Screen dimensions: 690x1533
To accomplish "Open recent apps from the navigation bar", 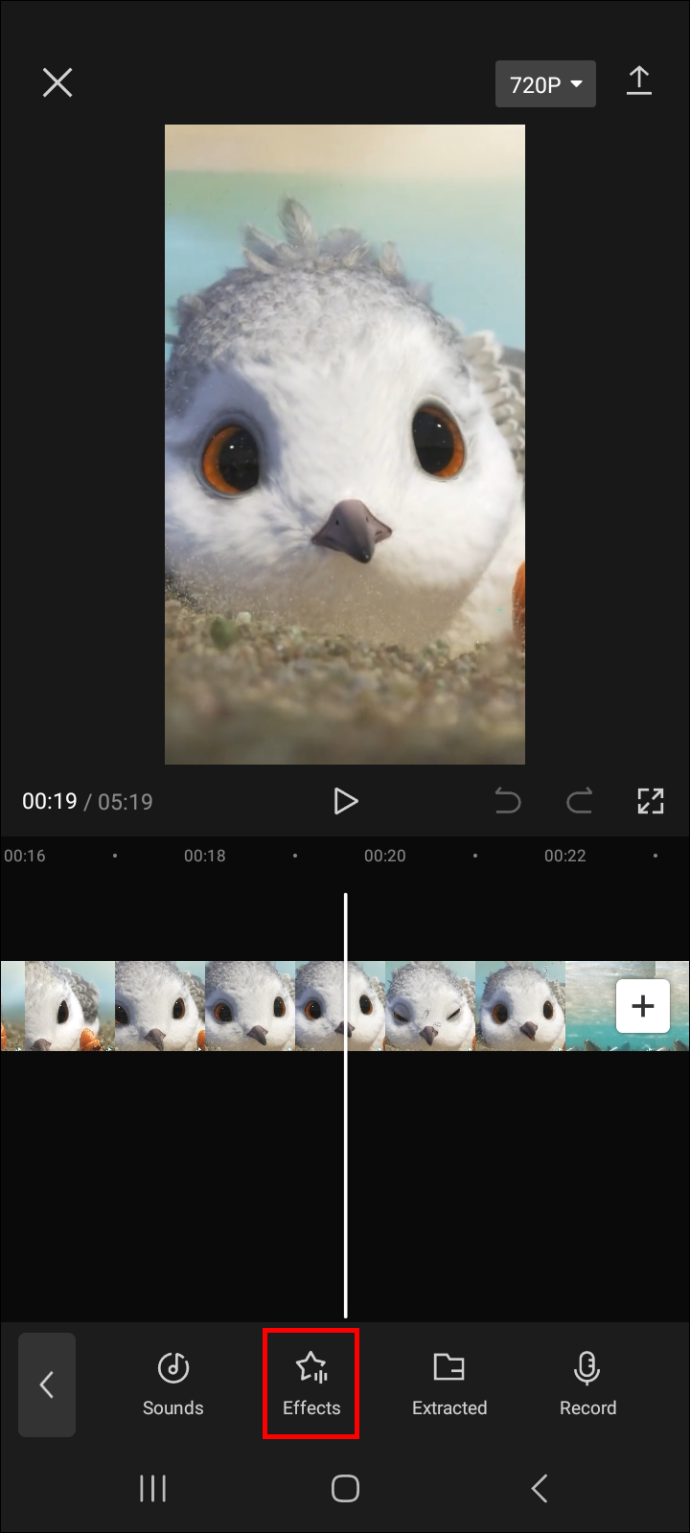I will click(x=152, y=1489).
